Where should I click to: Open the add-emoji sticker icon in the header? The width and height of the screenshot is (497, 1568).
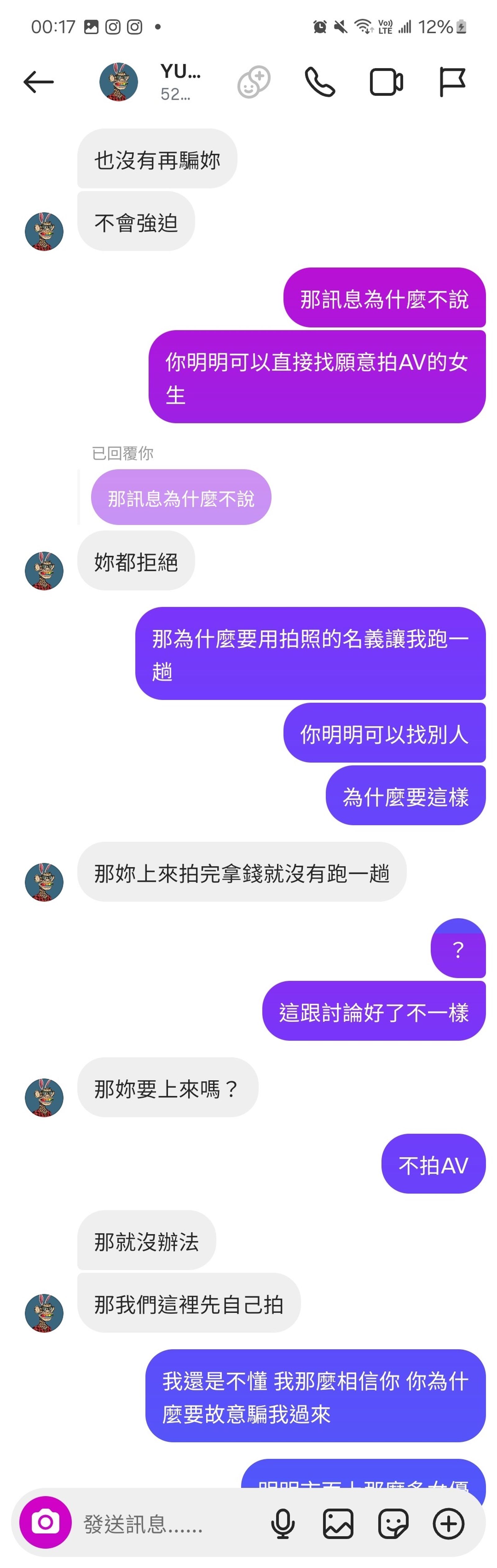click(254, 81)
